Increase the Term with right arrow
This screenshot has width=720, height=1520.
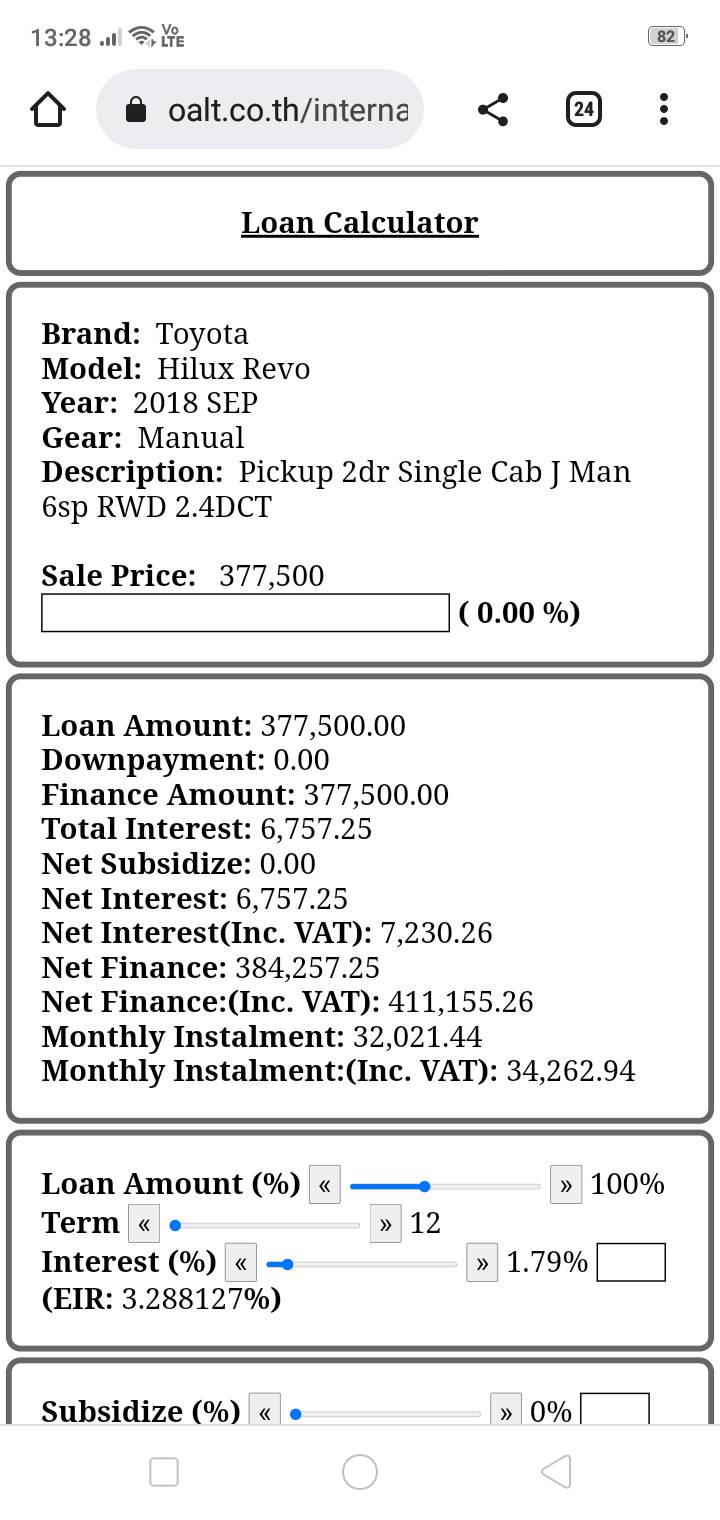[x=385, y=1224]
